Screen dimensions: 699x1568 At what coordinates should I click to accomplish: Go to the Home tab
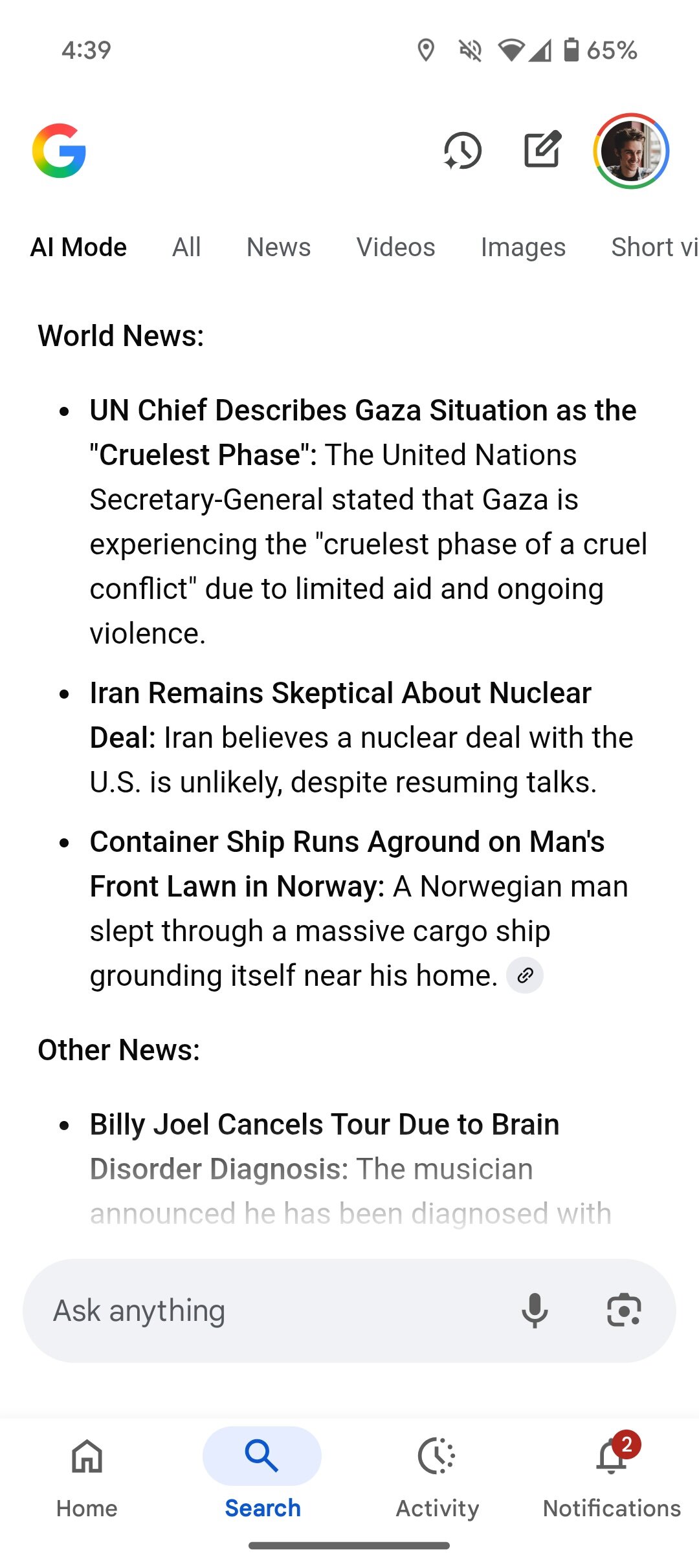(x=87, y=1476)
